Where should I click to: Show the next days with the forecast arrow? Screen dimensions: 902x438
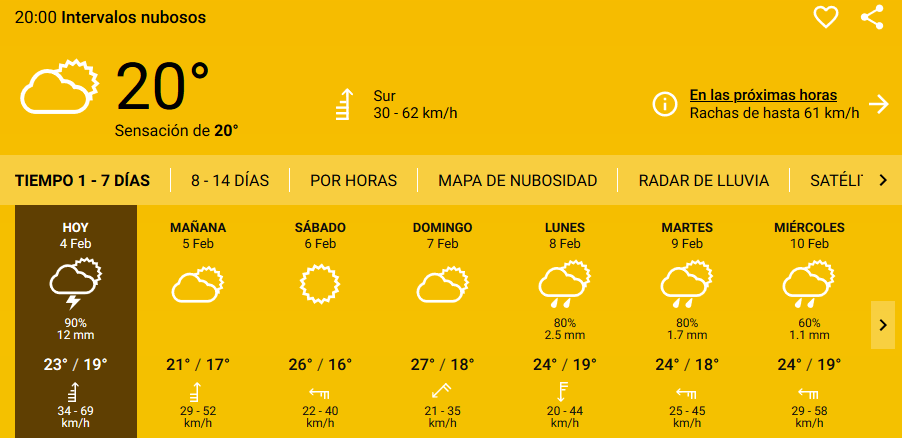tap(882, 325)
